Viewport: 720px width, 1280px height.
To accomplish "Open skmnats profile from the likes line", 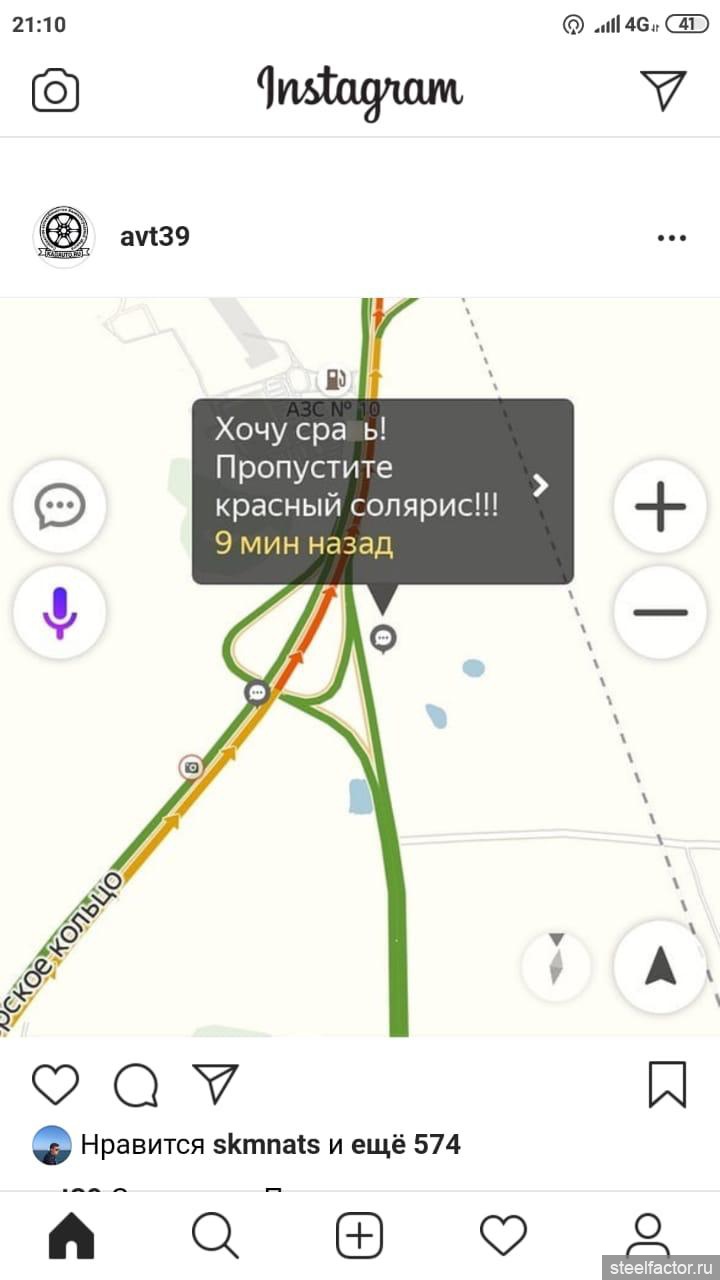I will click(267, 1145).
